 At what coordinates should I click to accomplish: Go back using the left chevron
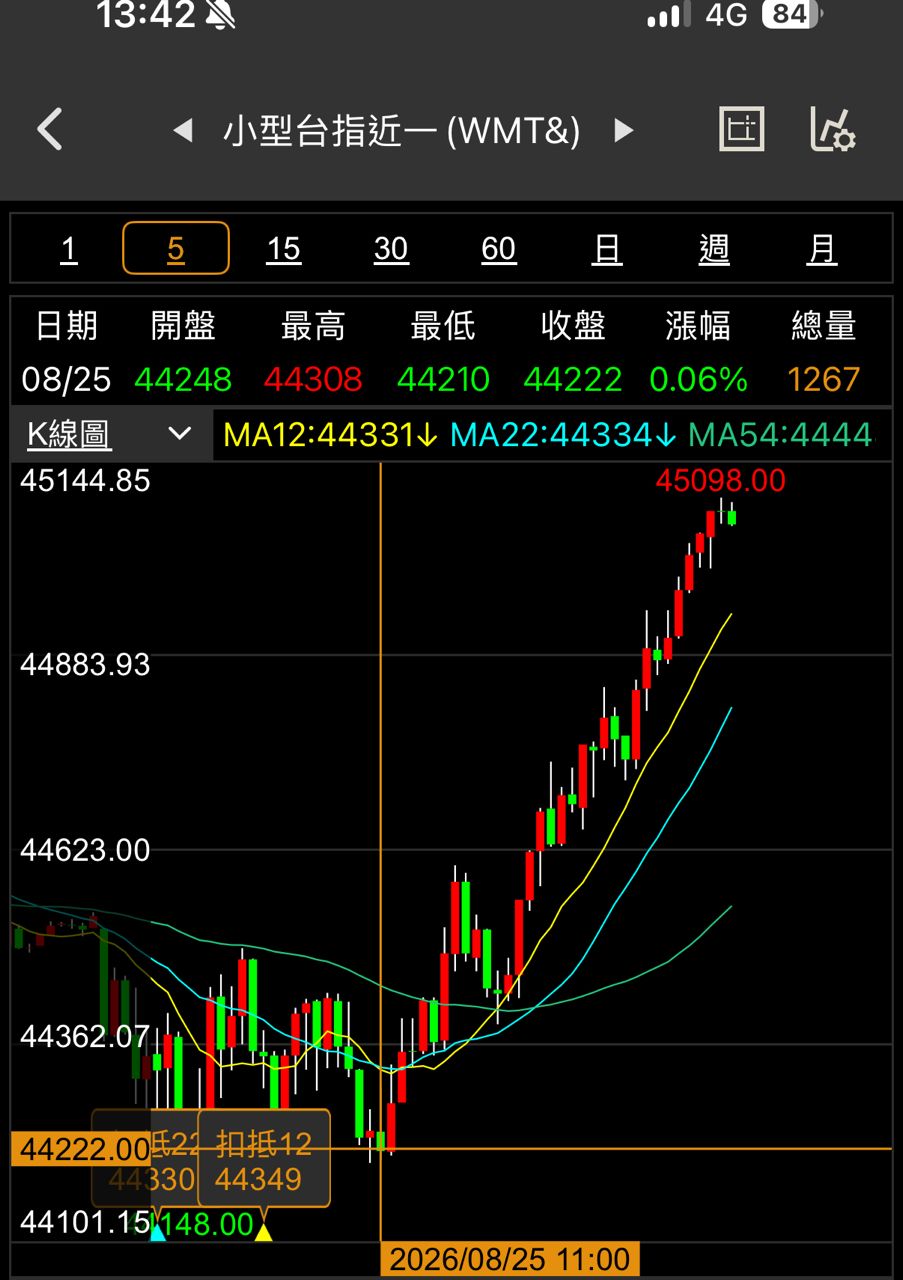pos(50,130)
